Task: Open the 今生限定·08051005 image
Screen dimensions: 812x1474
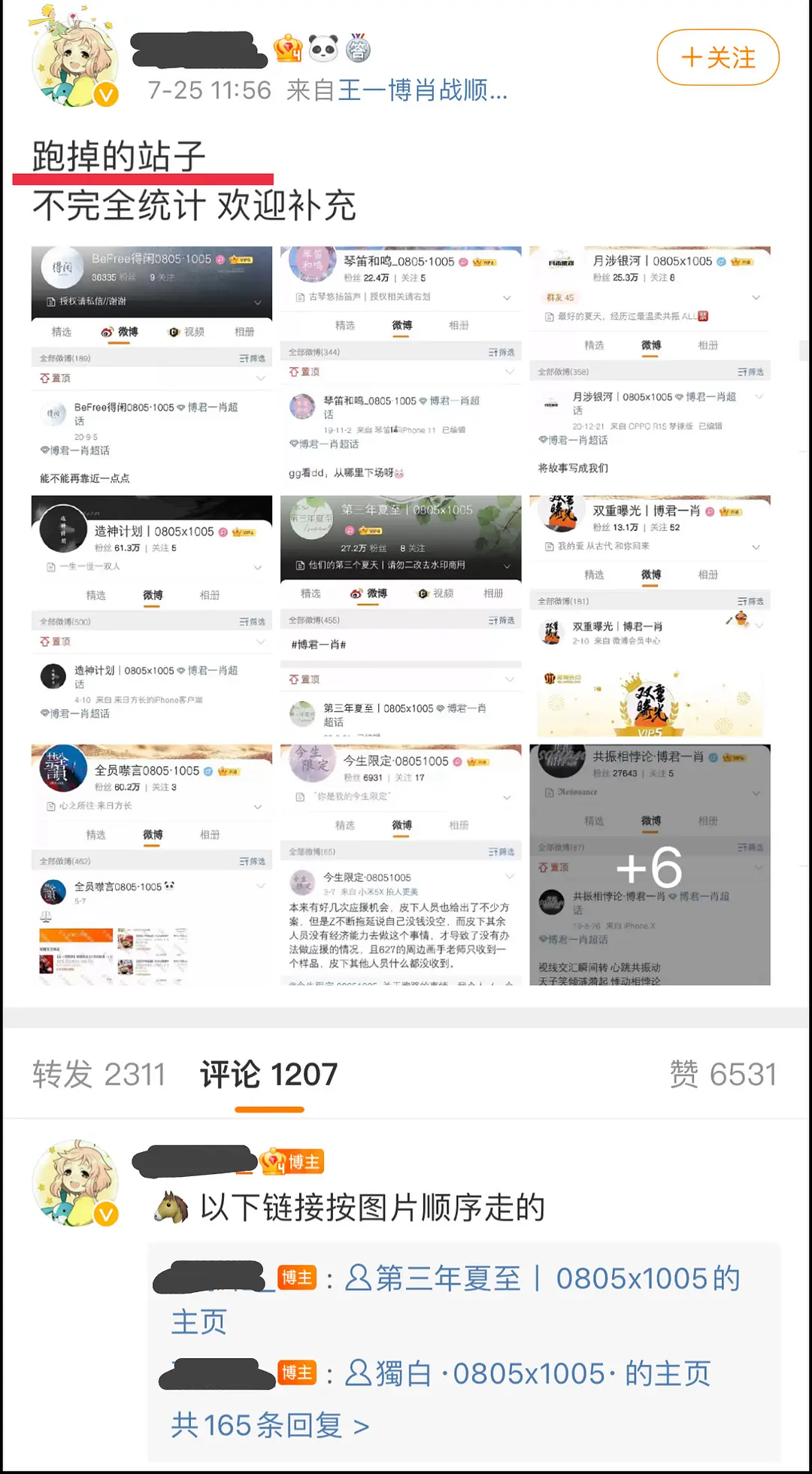Action: coord(401,865)
